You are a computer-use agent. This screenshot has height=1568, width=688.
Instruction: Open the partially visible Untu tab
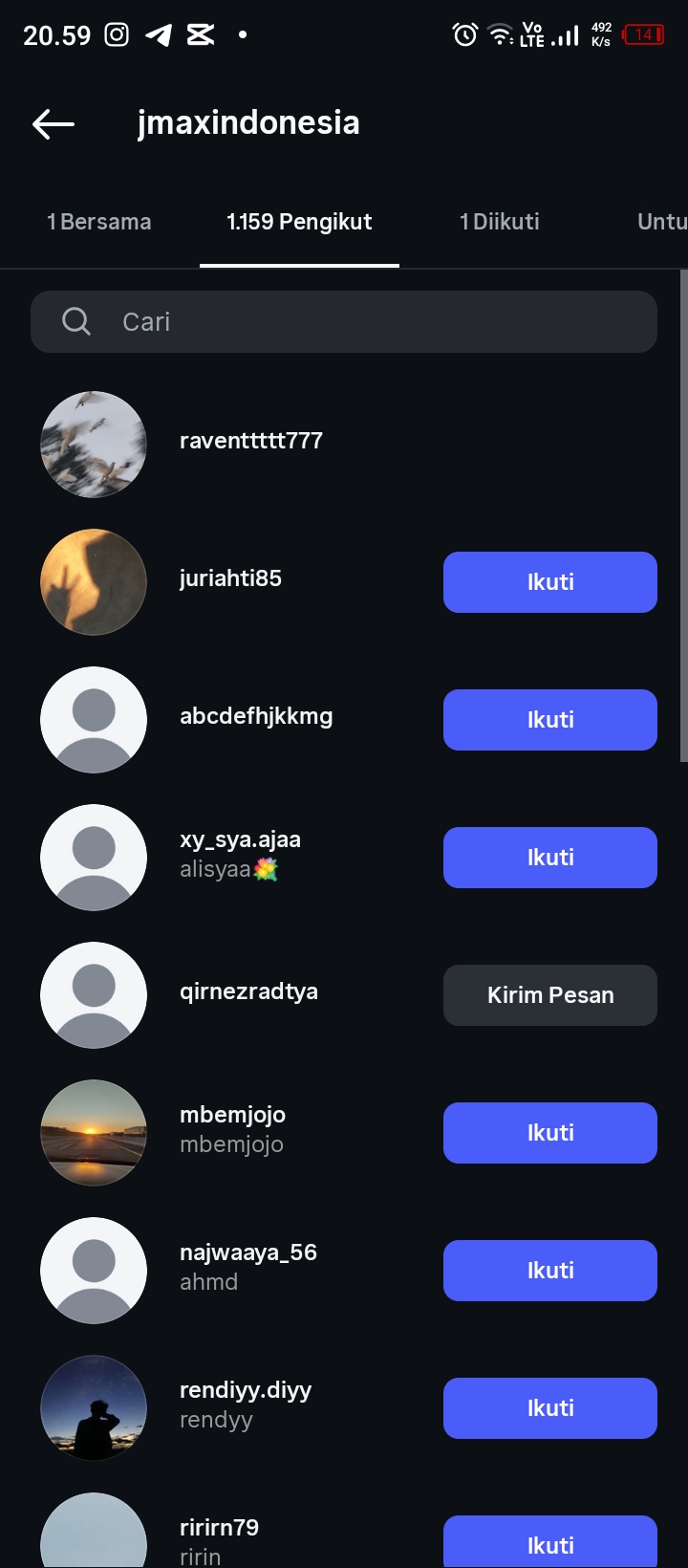[661, 222]
